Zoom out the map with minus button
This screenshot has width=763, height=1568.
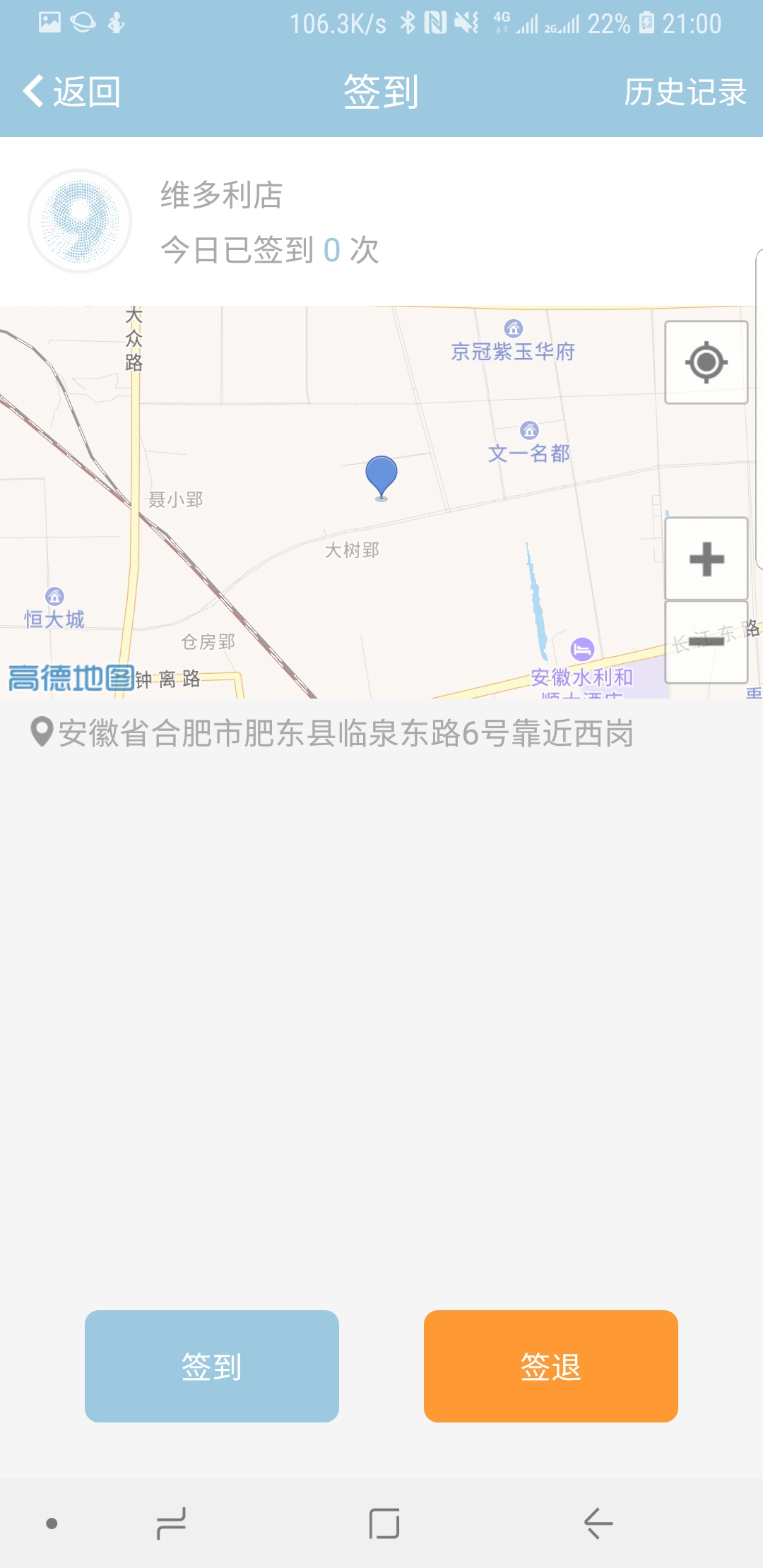(x=706, y=641)
